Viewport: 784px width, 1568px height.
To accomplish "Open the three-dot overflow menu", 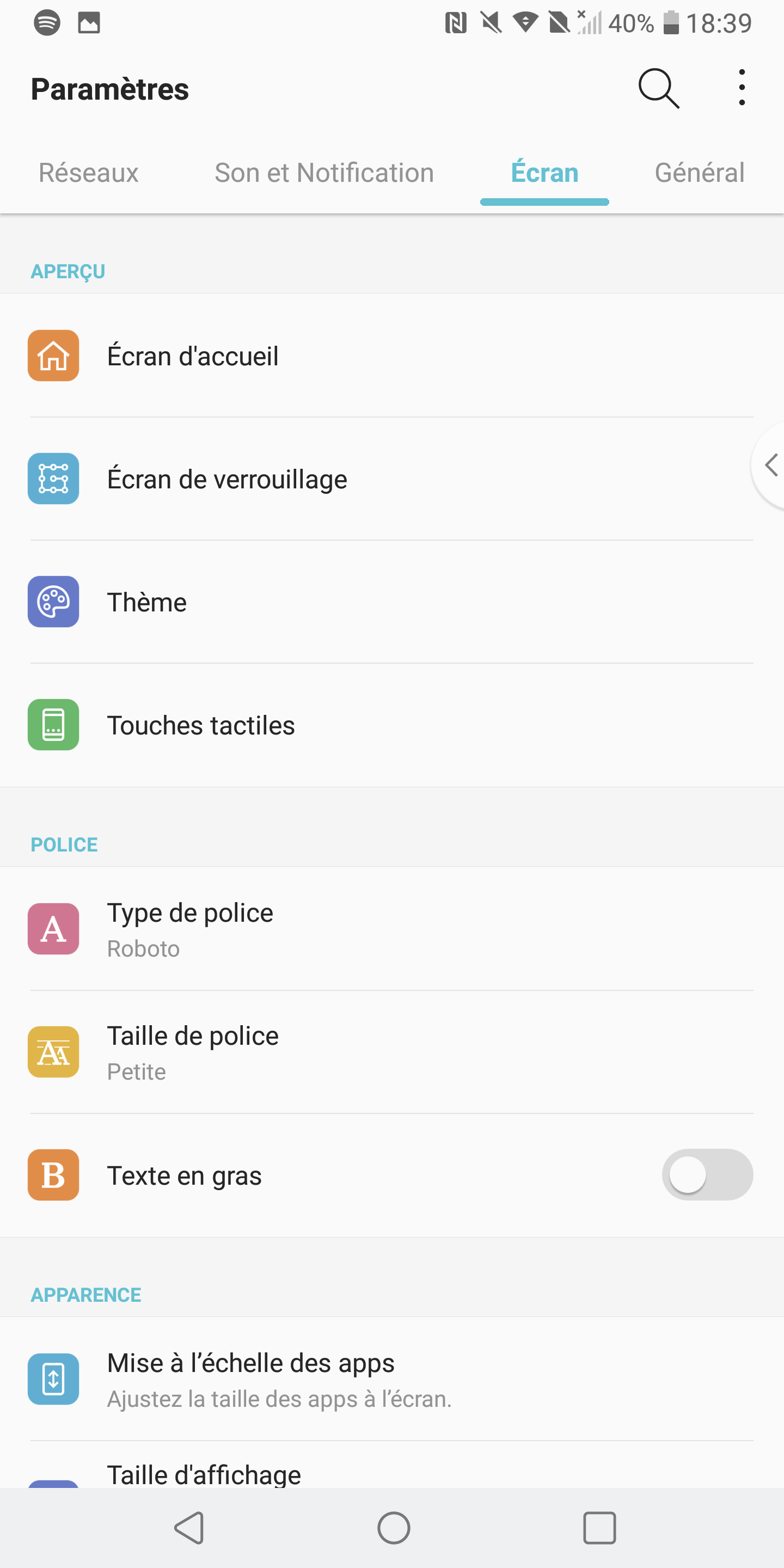I will 742,88.
